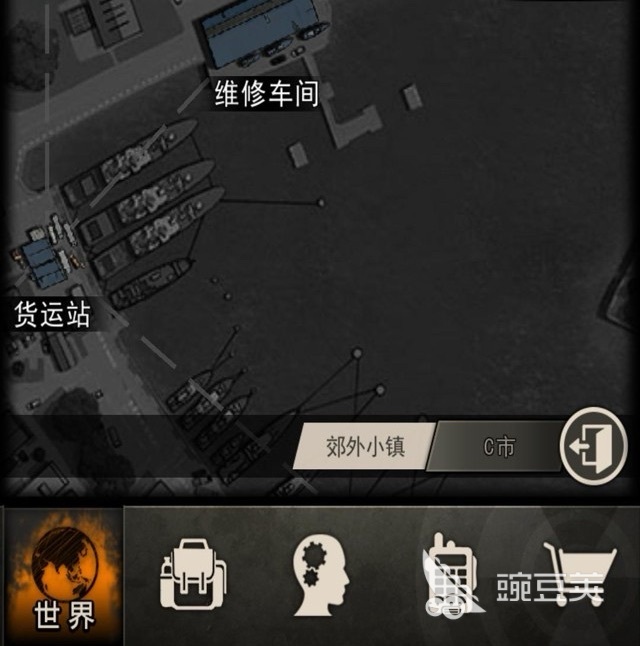Open the skills head-gear icon

(x=320, y=575)
